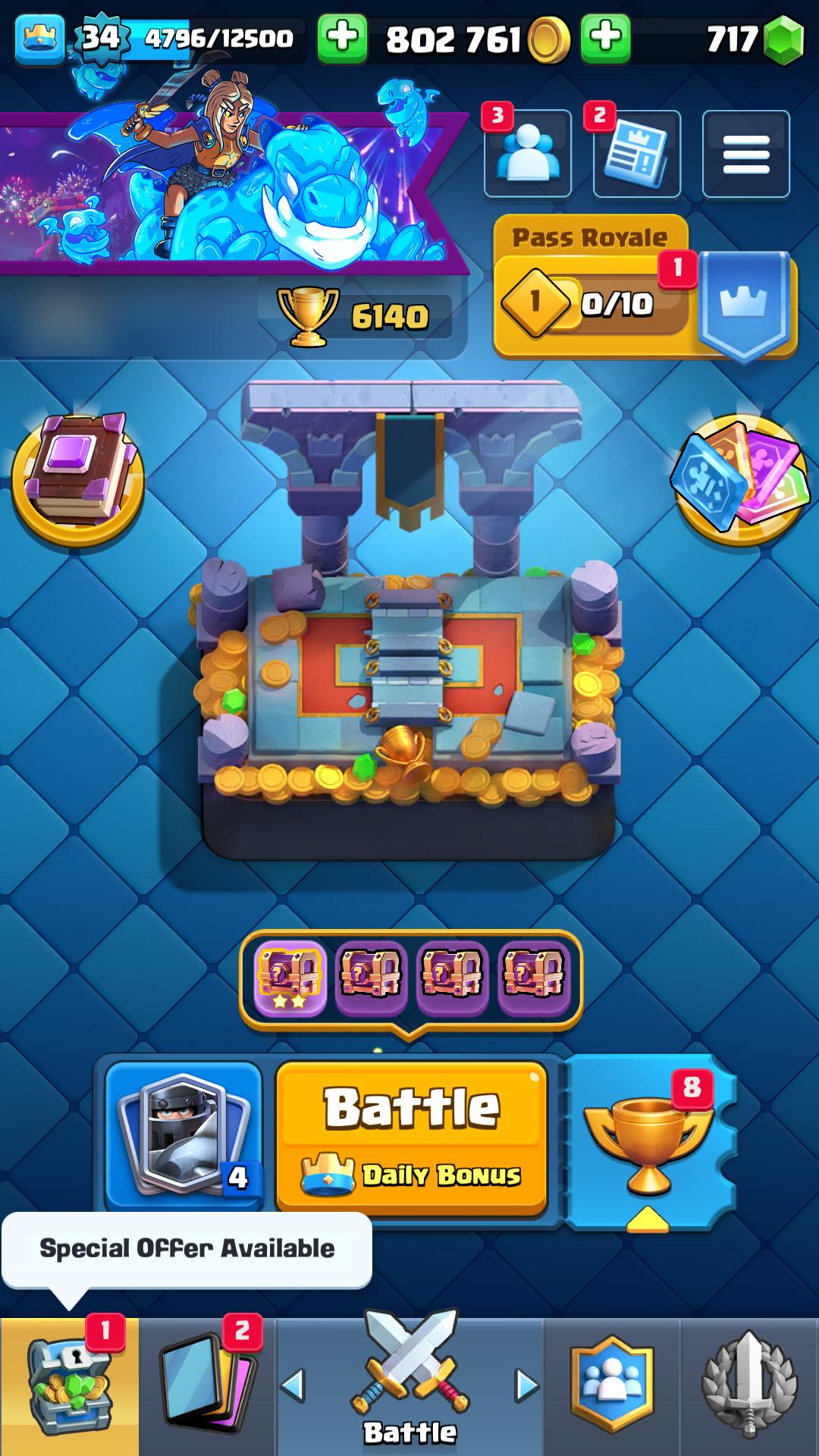The image size is (819, 1456).
Task: Select the first chest with two stars
Action: tap(290, 978)
